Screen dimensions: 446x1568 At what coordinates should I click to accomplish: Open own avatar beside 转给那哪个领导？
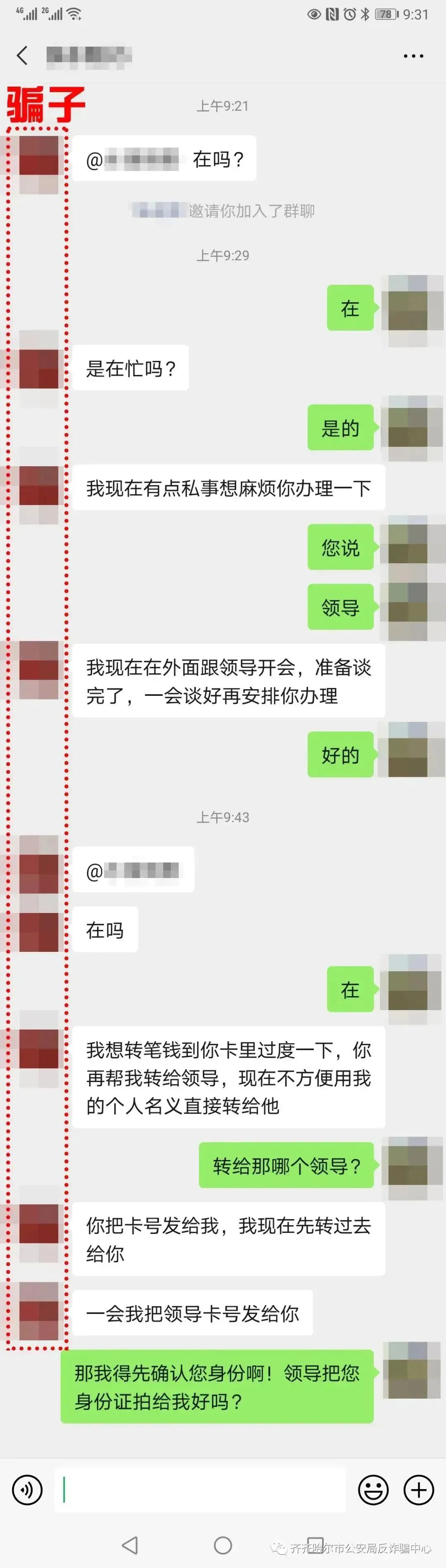click(x=408, y=1165)
